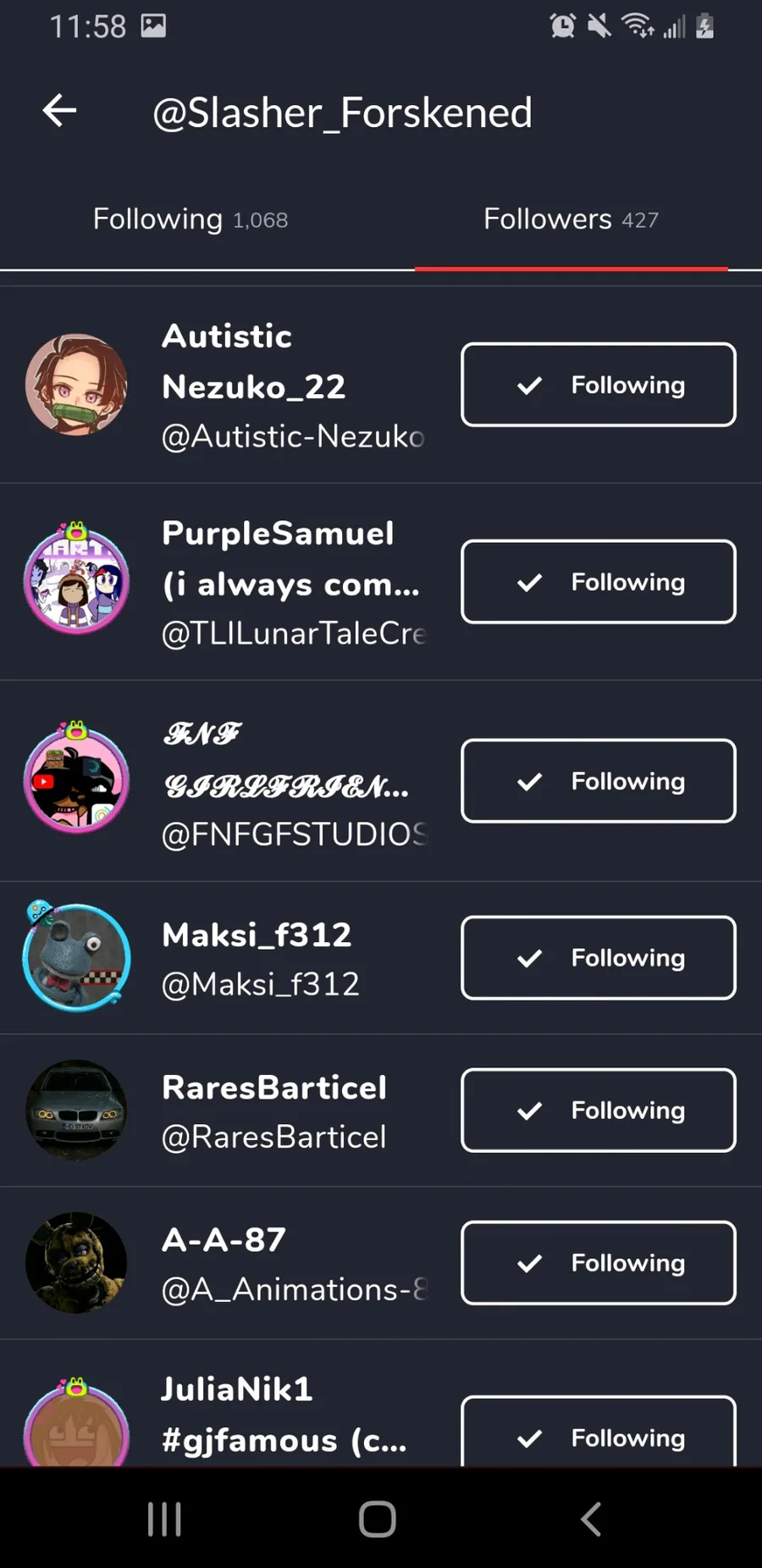Open Autistic Nezuko_22's profile
This screenshot has width=762, height=1568.
coord(252,385)
